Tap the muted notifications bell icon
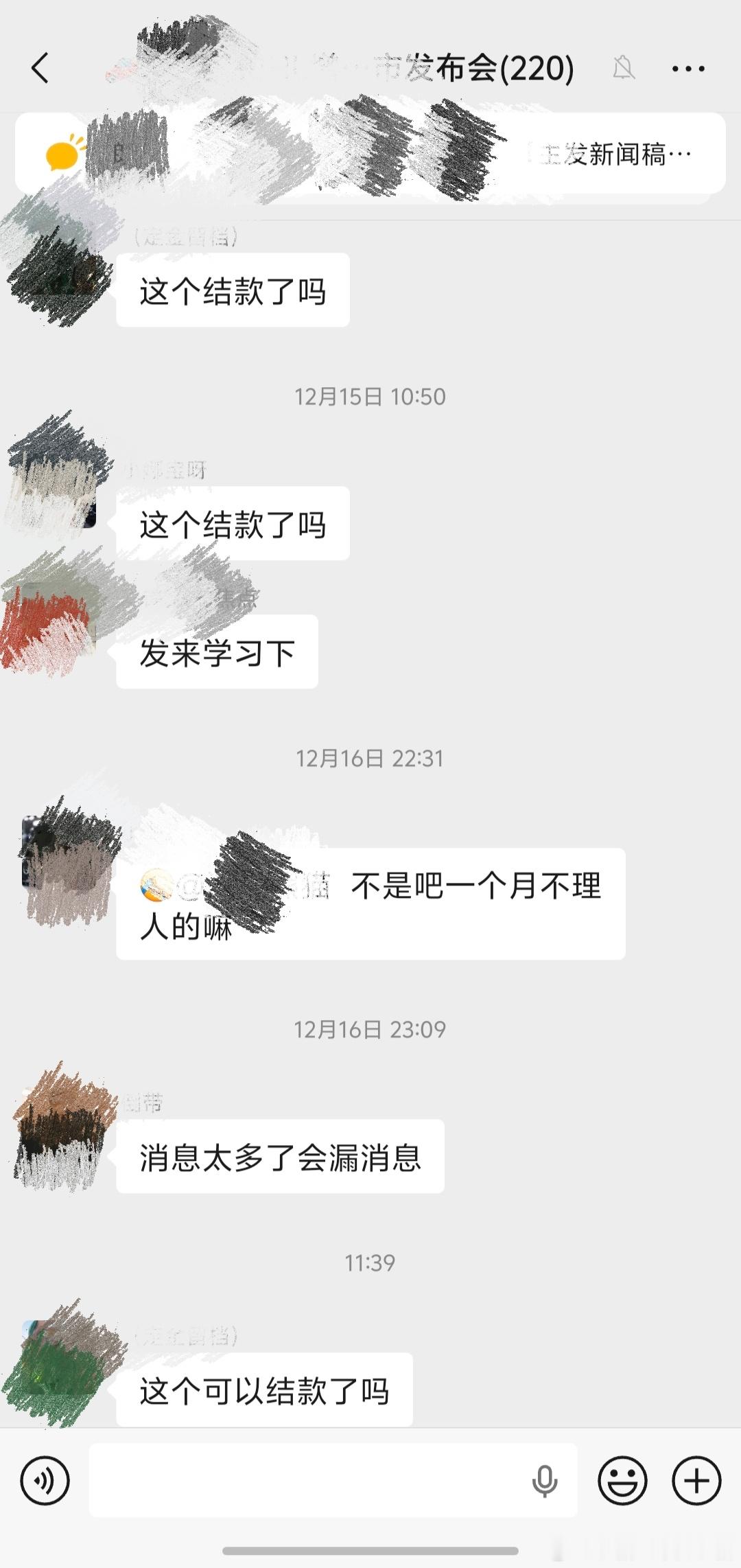The image size is (741, 1568). (626, 69)
